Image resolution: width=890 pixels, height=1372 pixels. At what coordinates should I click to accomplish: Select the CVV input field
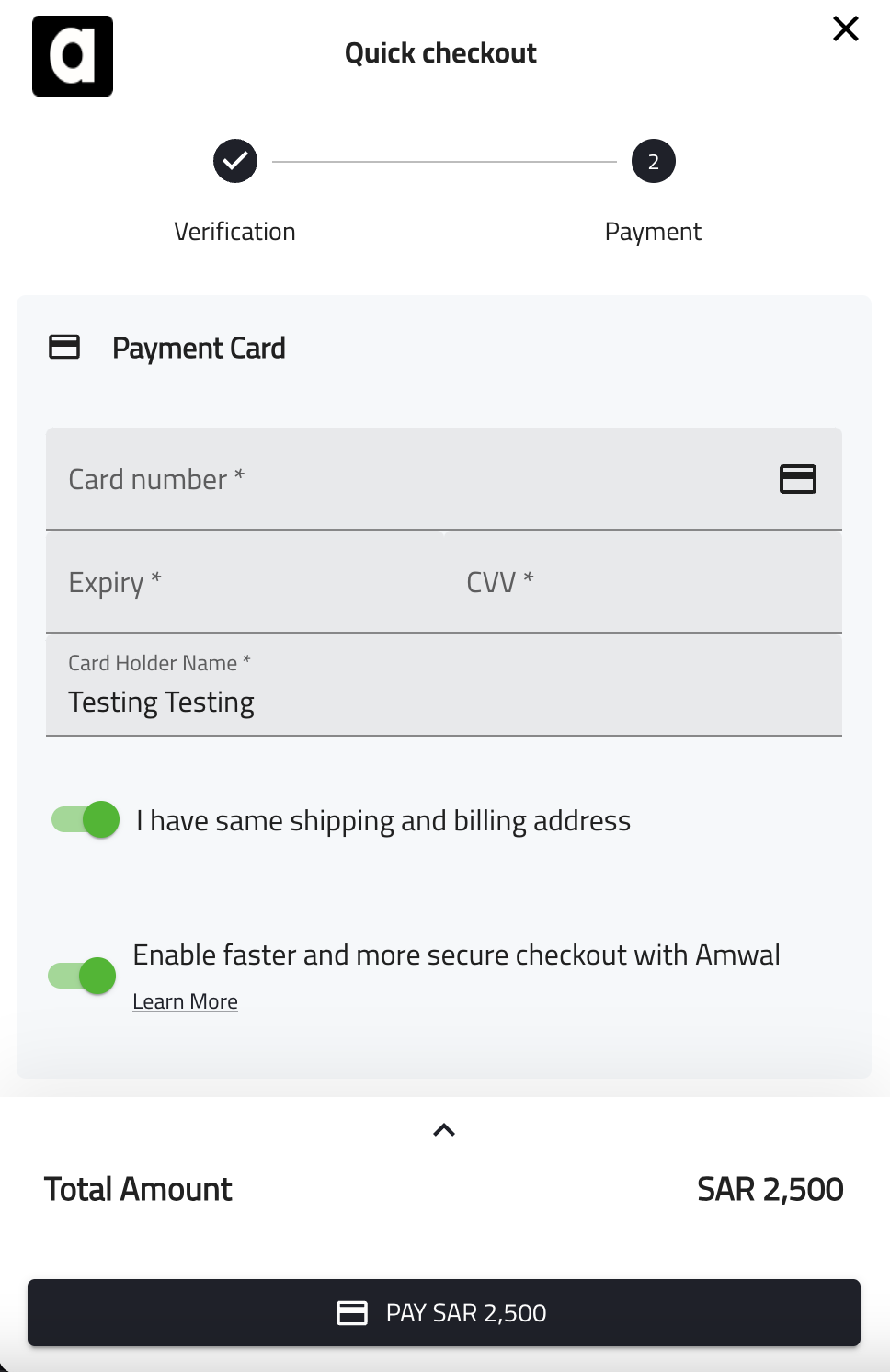[644, 582]
